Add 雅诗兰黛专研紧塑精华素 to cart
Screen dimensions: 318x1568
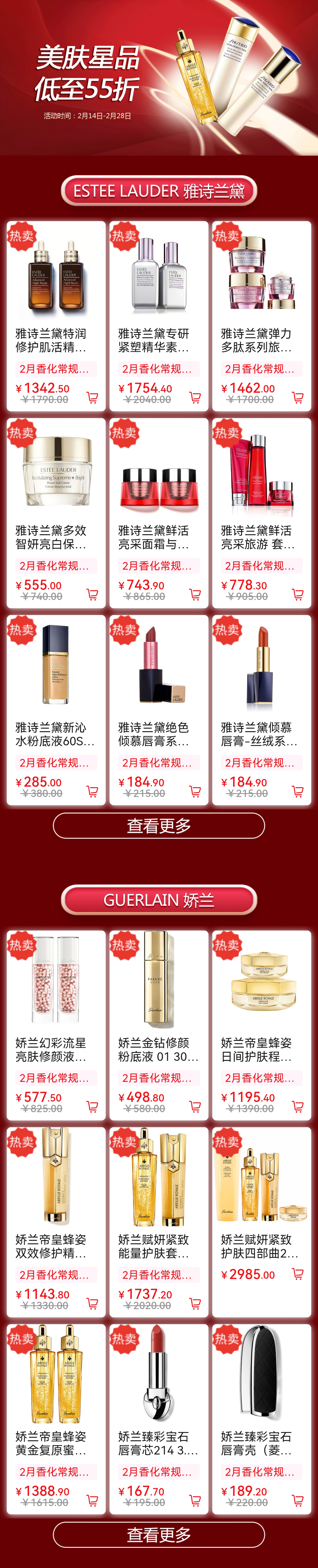195,397
